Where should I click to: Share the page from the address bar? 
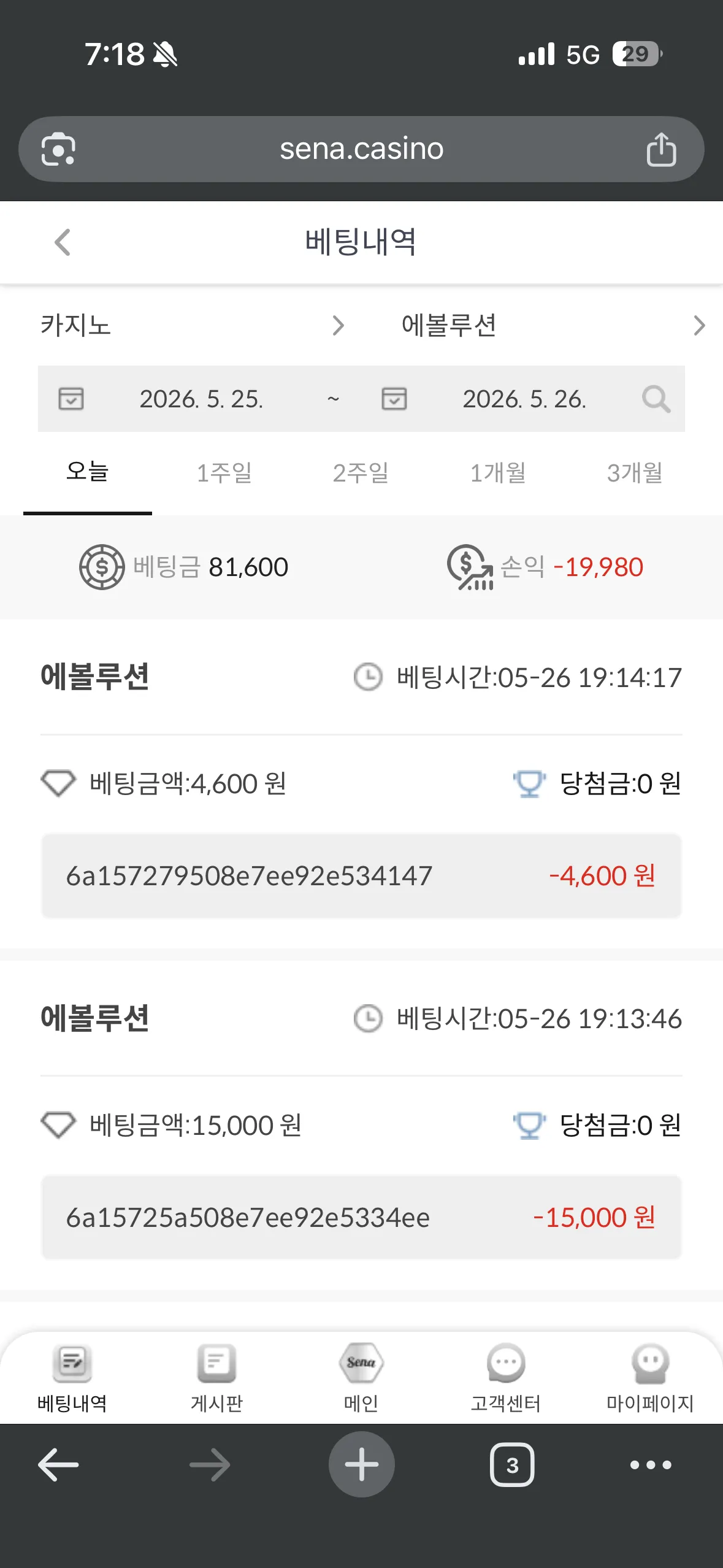(x=661, y=149)
